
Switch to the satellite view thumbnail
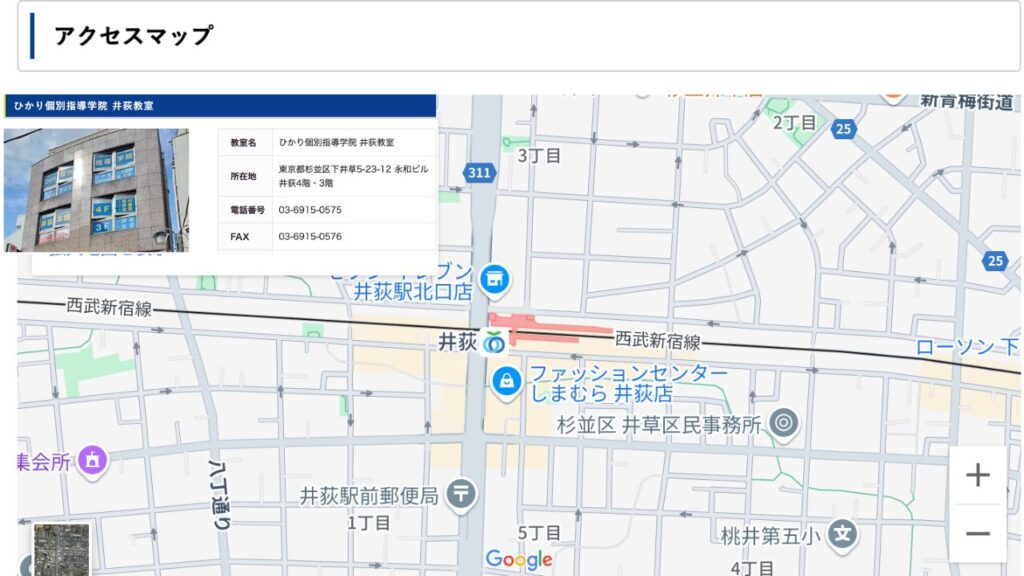point(62,549)
